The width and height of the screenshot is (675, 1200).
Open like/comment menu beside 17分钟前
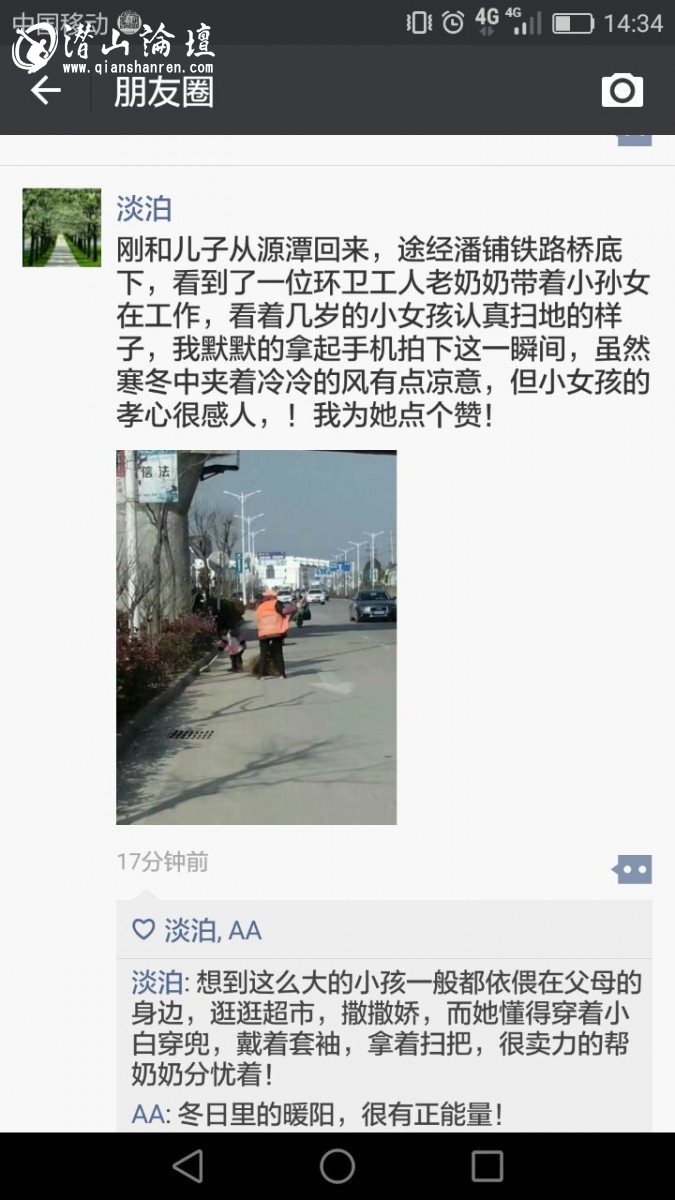(x=632, y=869)
